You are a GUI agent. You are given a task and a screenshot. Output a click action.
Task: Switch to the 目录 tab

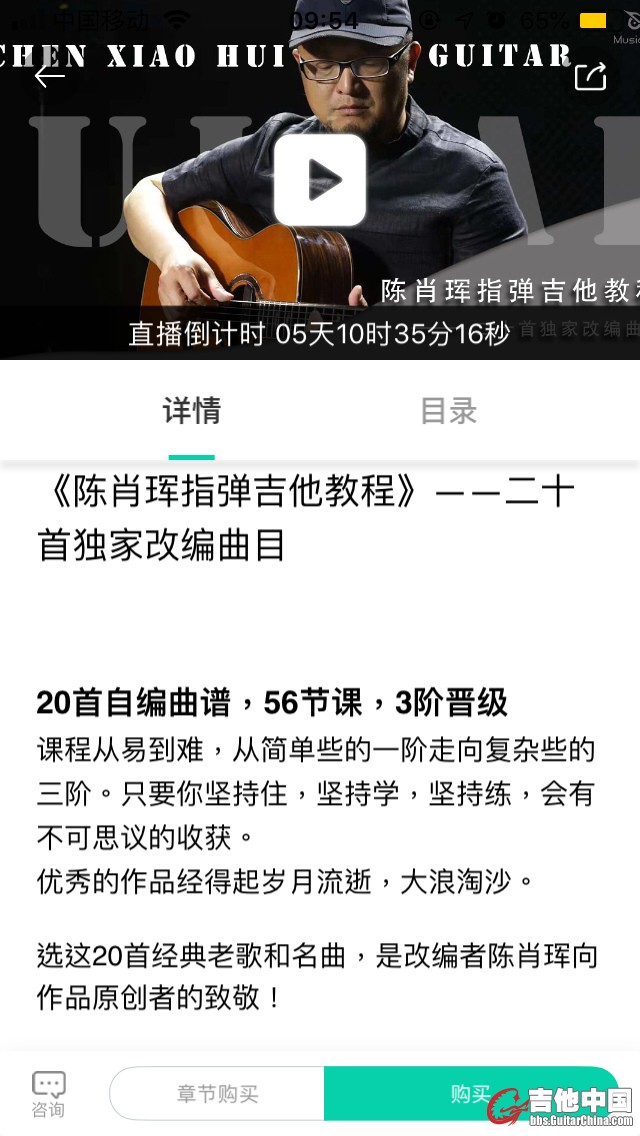coord(448,411)
